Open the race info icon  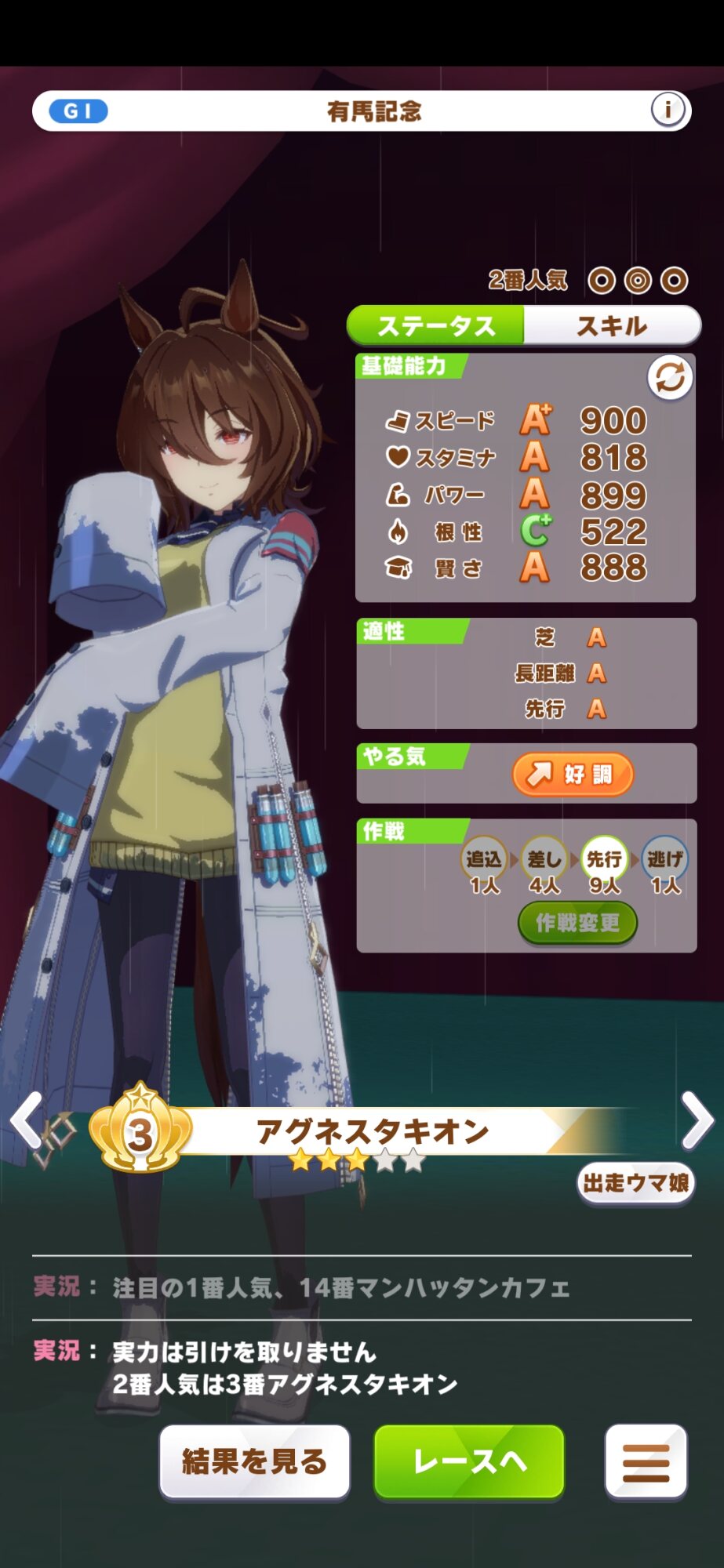pos(668,110)
